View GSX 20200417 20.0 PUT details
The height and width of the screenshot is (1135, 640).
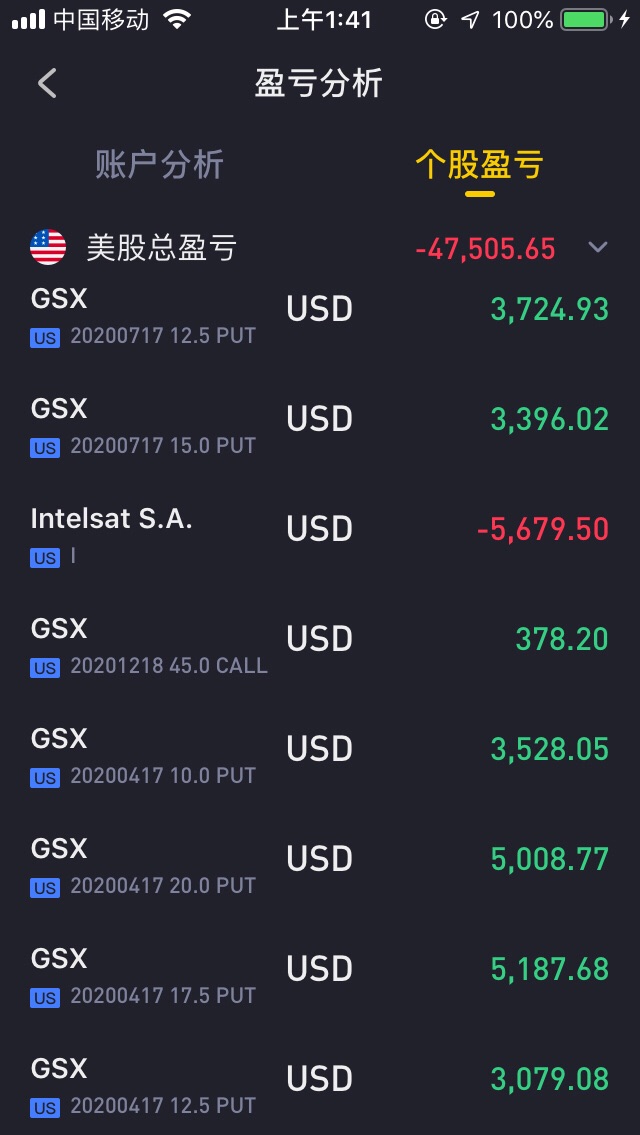(x=320, y=864)
